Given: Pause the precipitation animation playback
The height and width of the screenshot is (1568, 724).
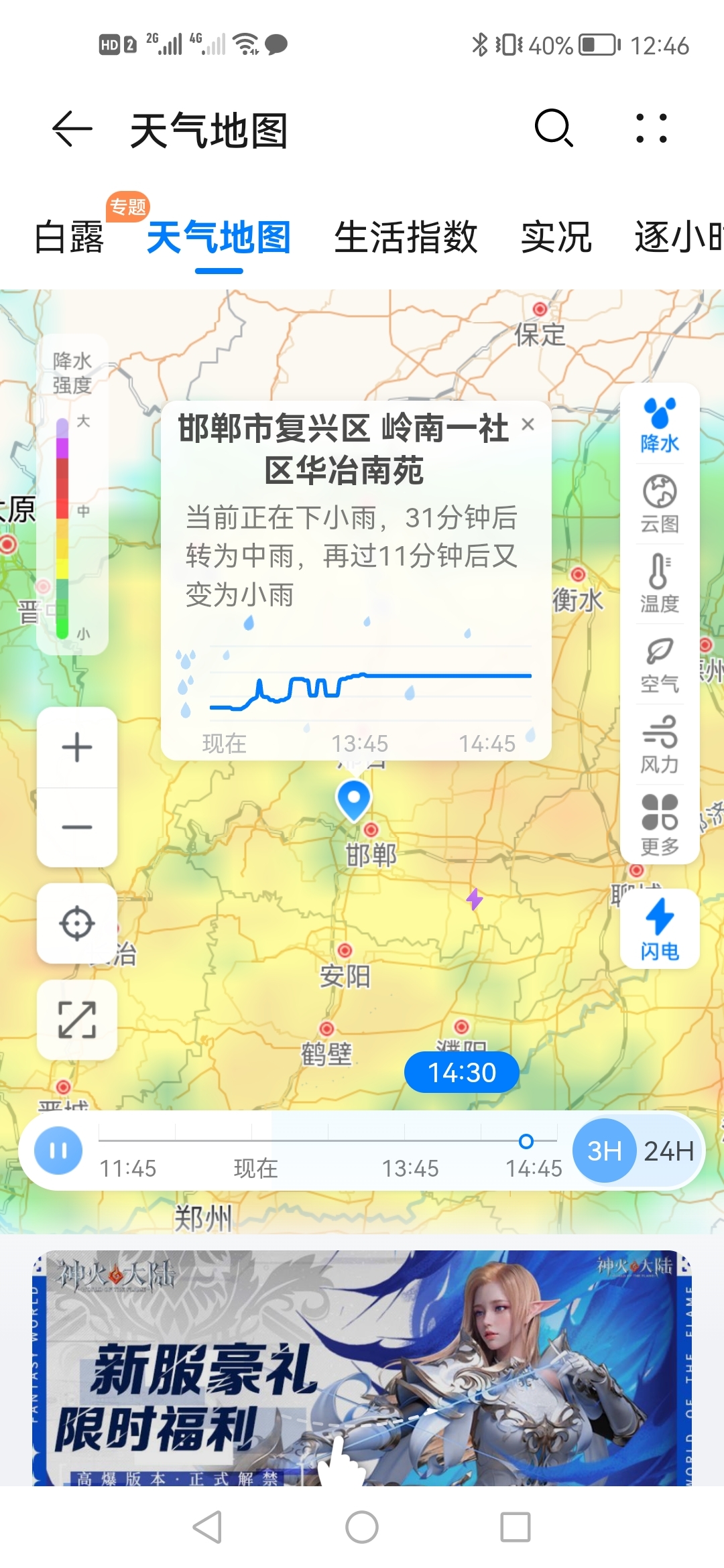Looking at the screenshot, I should point(60,1150).
